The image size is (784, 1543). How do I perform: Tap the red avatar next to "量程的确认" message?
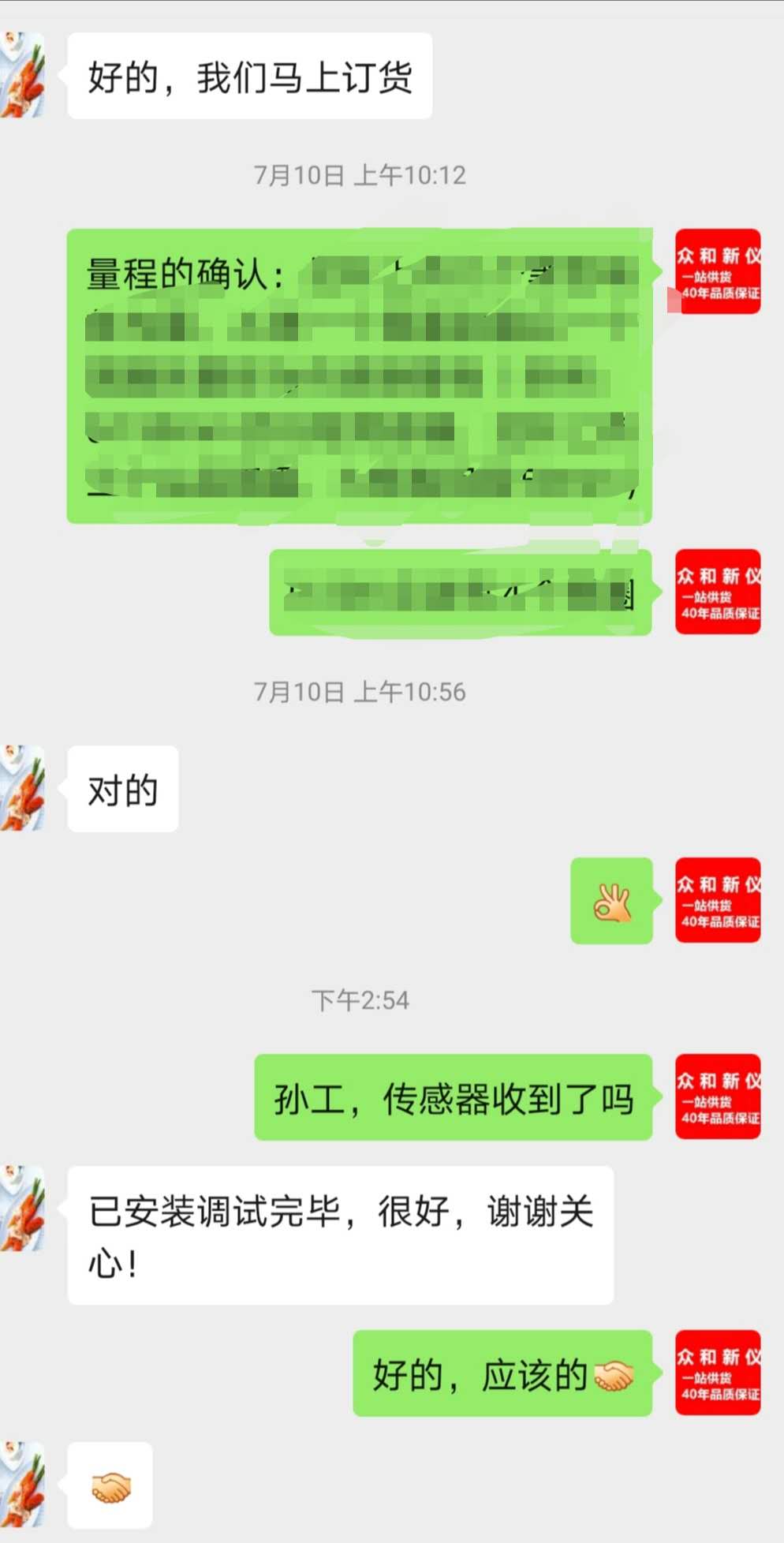pyautogui.click(x=718, y=271)
